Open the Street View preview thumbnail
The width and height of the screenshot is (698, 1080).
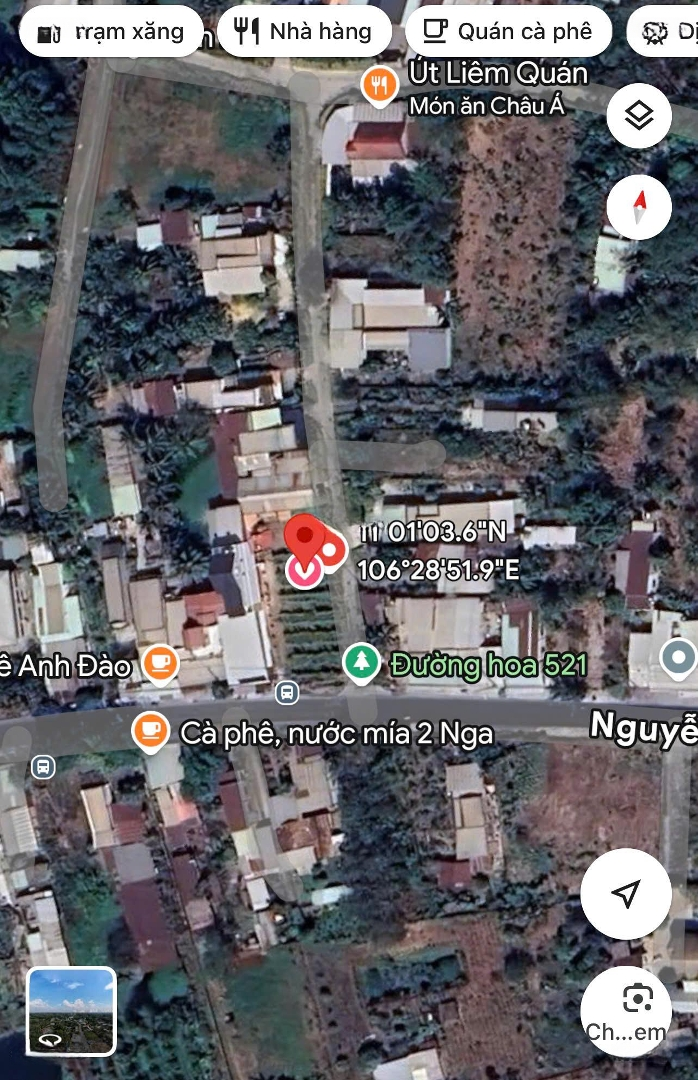pyautogui.click(x=71, y=1012)
